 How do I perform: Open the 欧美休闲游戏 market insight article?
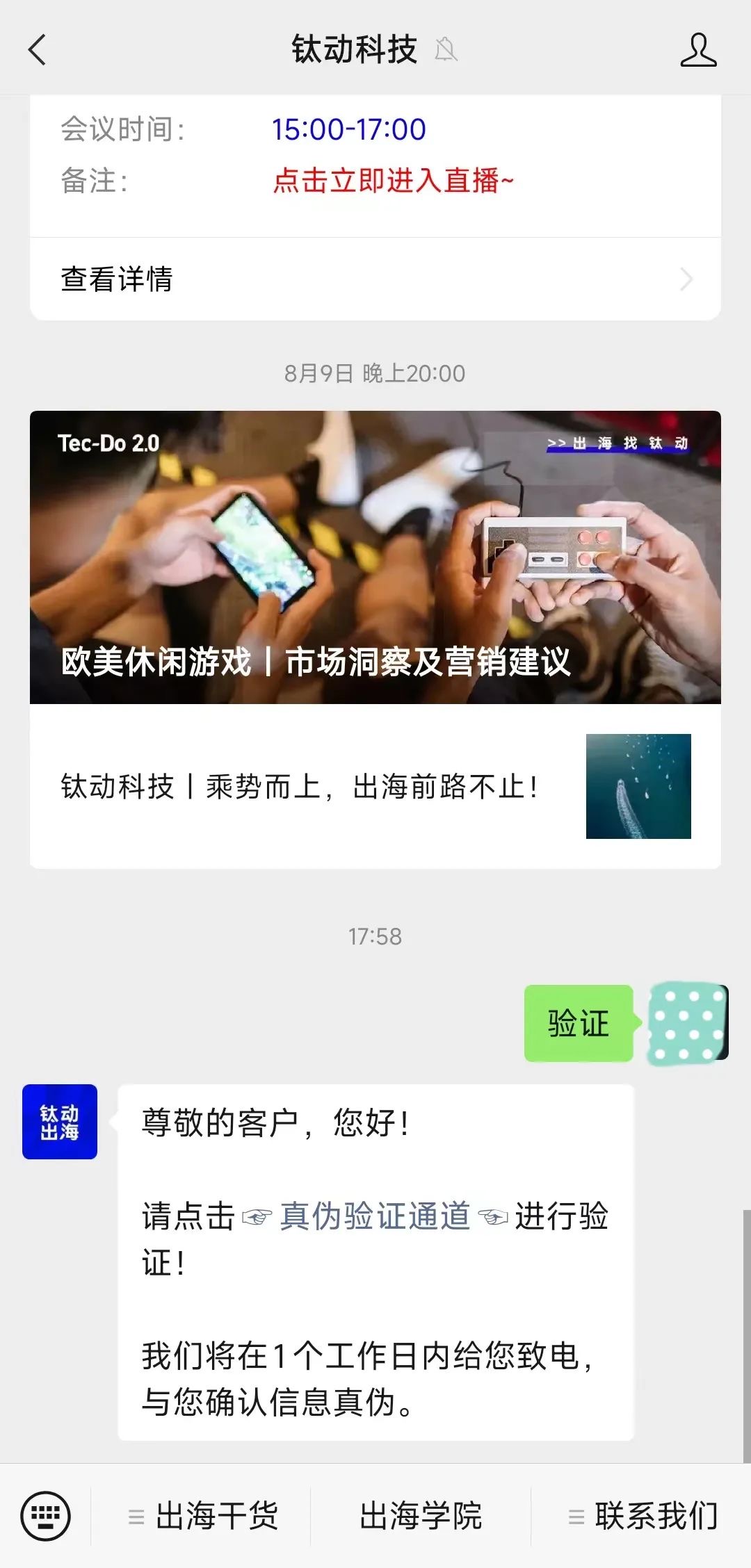[375, 557]
